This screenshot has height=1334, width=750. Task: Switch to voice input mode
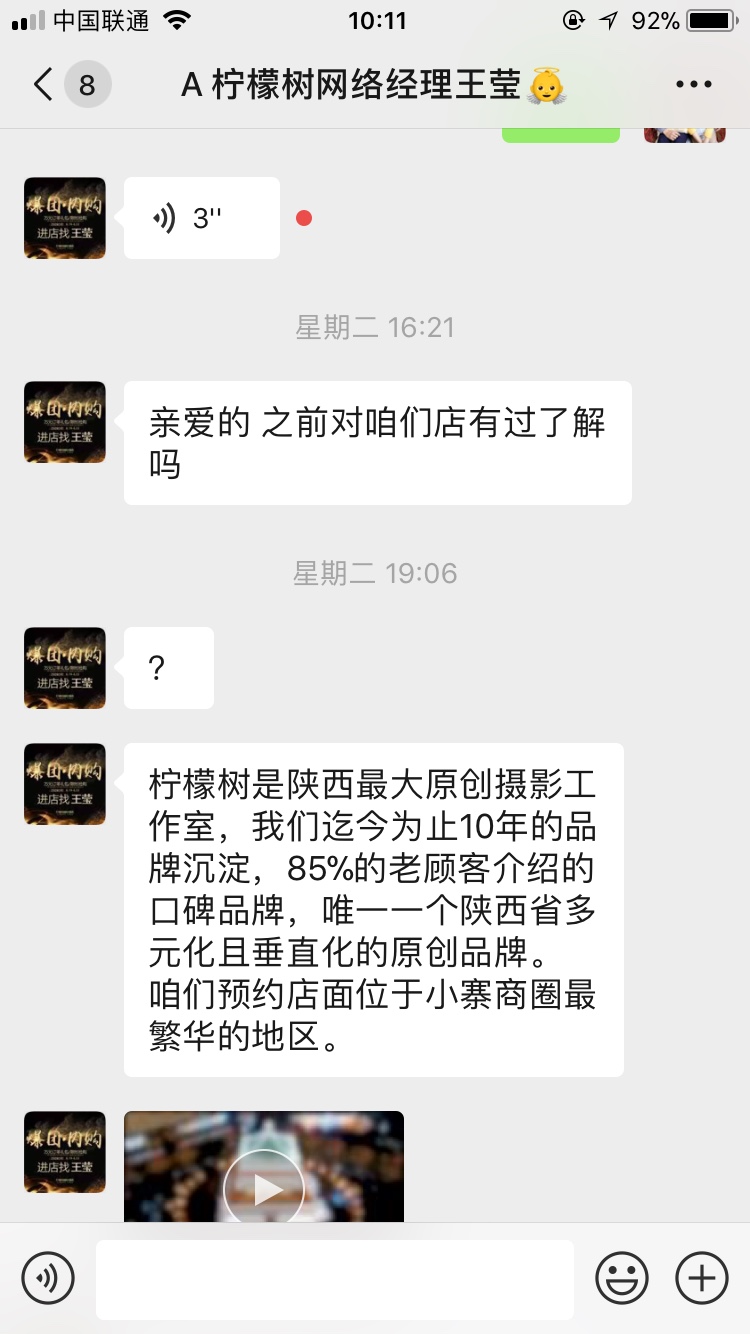click(x=48, y=1277)
